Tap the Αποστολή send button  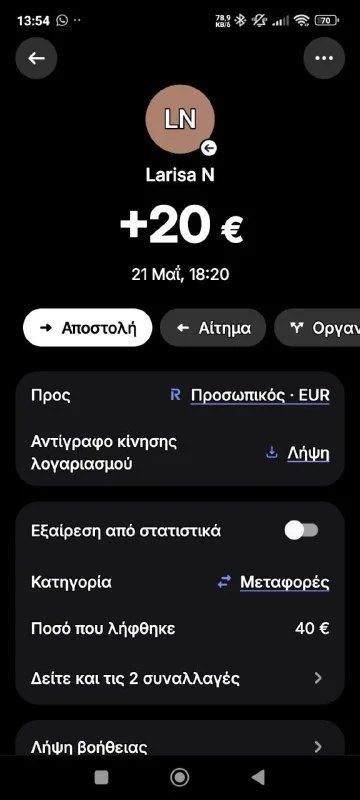pyautogui.click(x=88, y=328)
